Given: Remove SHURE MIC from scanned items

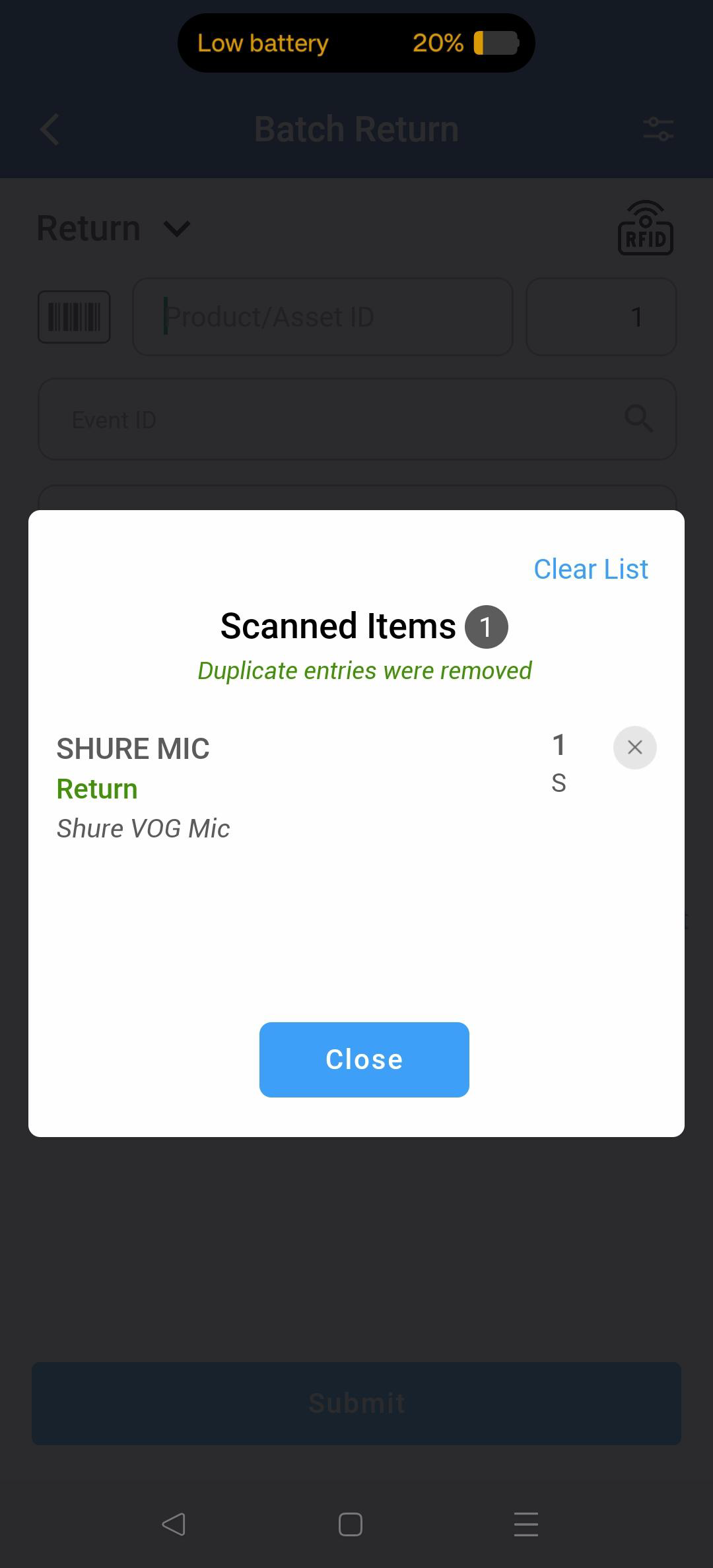Looking at the screenshot, I should click(634, 747).
